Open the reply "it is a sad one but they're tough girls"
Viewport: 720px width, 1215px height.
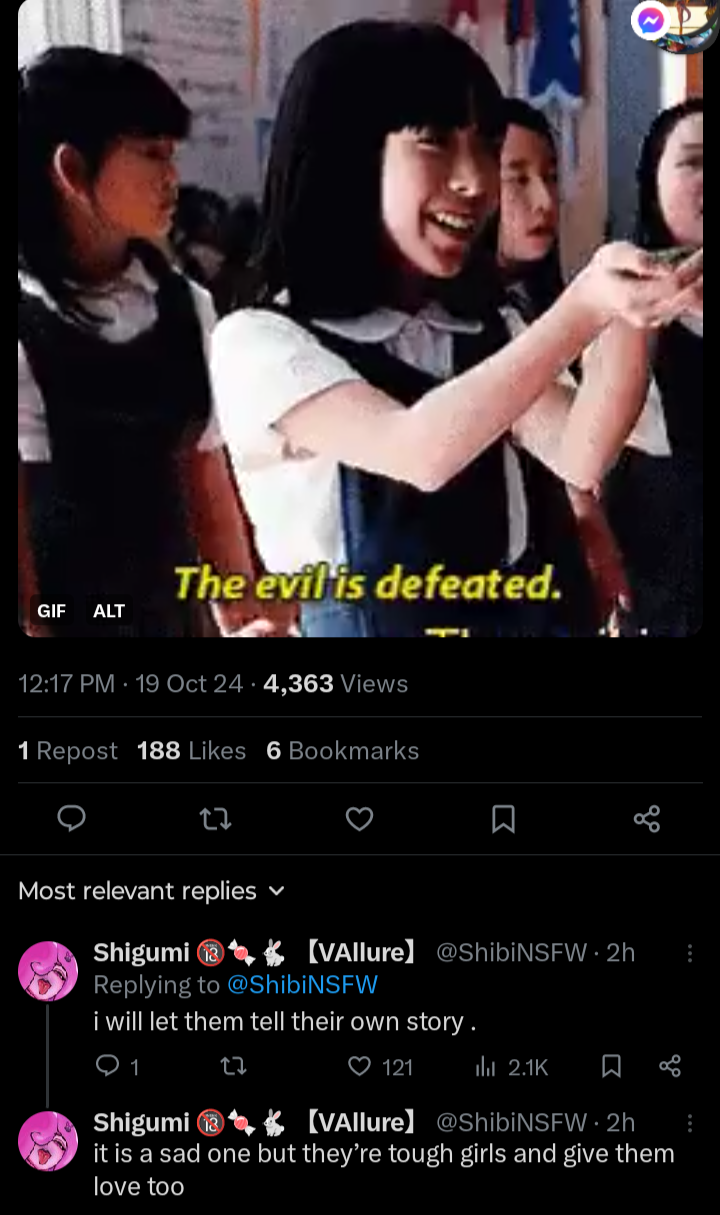tap(384, 1170)
